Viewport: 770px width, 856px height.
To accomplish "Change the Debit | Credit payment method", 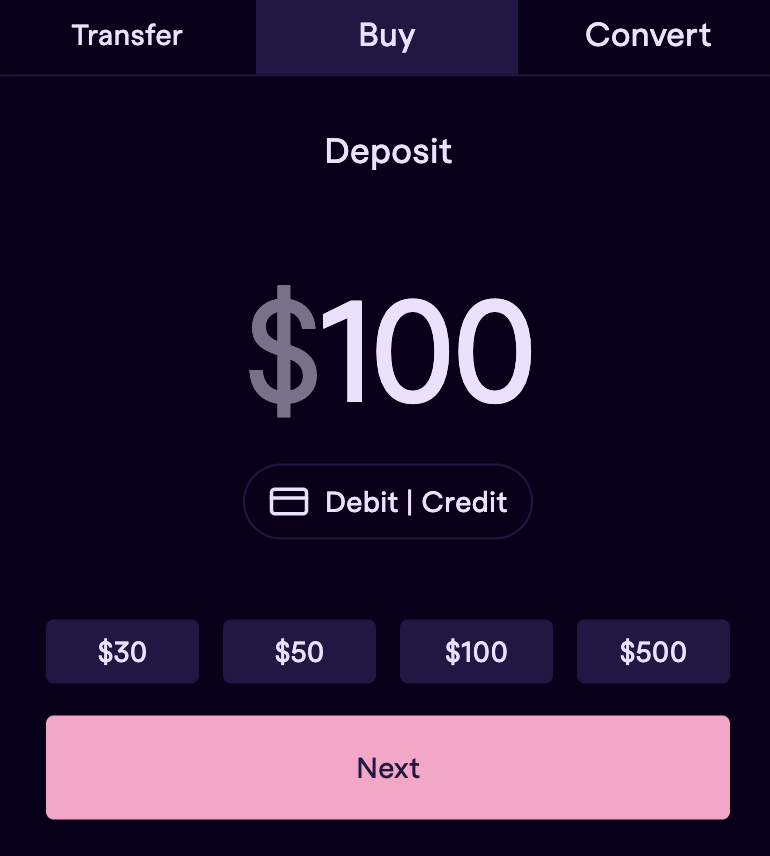I will [388, 502].
